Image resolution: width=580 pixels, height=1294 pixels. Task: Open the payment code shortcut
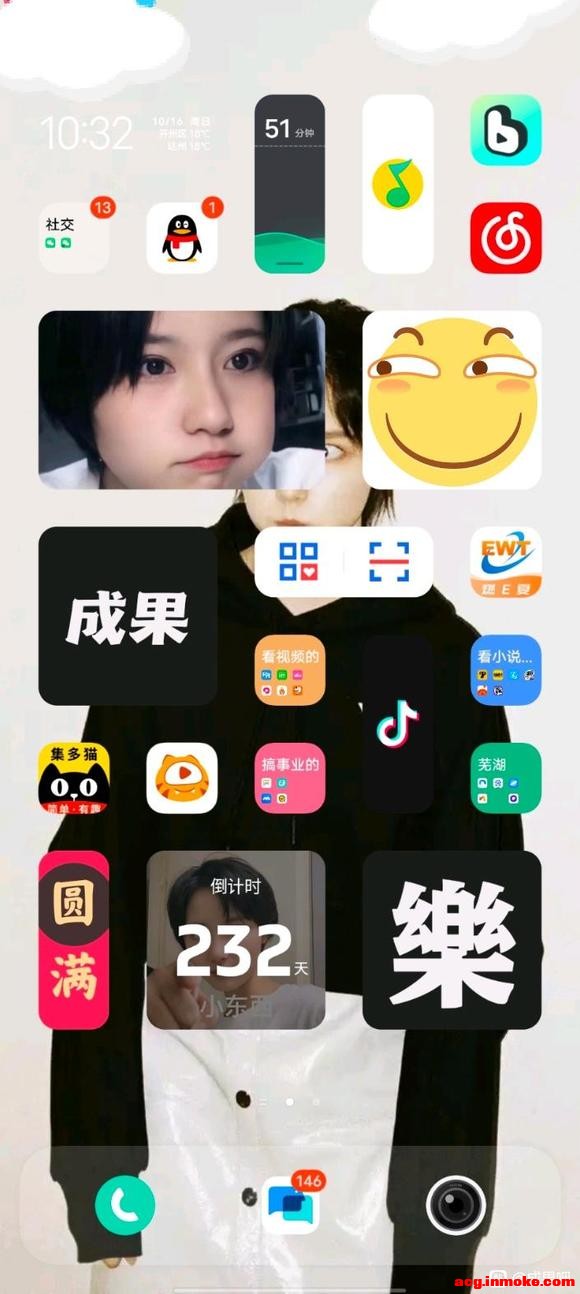(299, 562)
